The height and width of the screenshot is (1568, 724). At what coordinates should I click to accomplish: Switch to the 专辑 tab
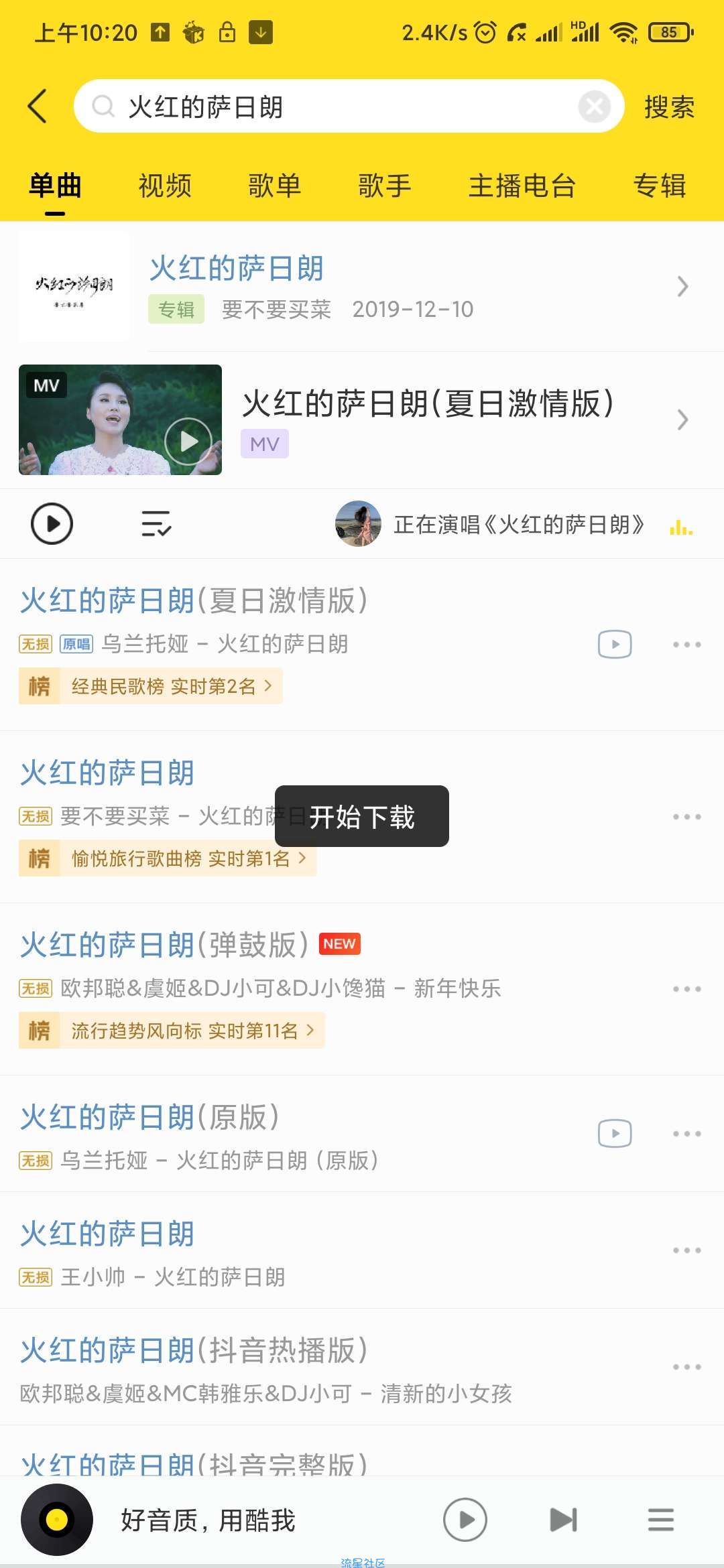[660, 186]
